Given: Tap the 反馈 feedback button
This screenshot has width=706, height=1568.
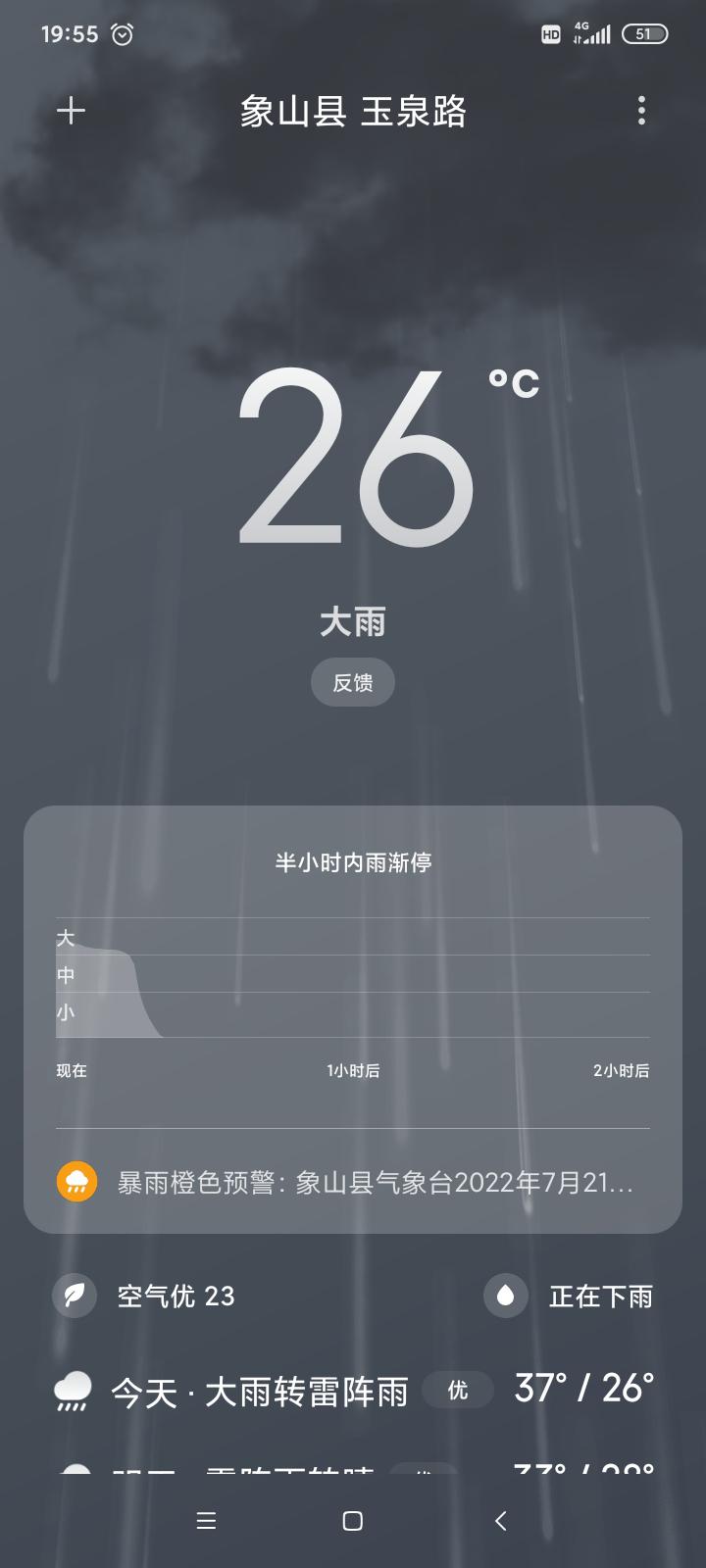Looking at the screenshot, I should pos(352,683).
